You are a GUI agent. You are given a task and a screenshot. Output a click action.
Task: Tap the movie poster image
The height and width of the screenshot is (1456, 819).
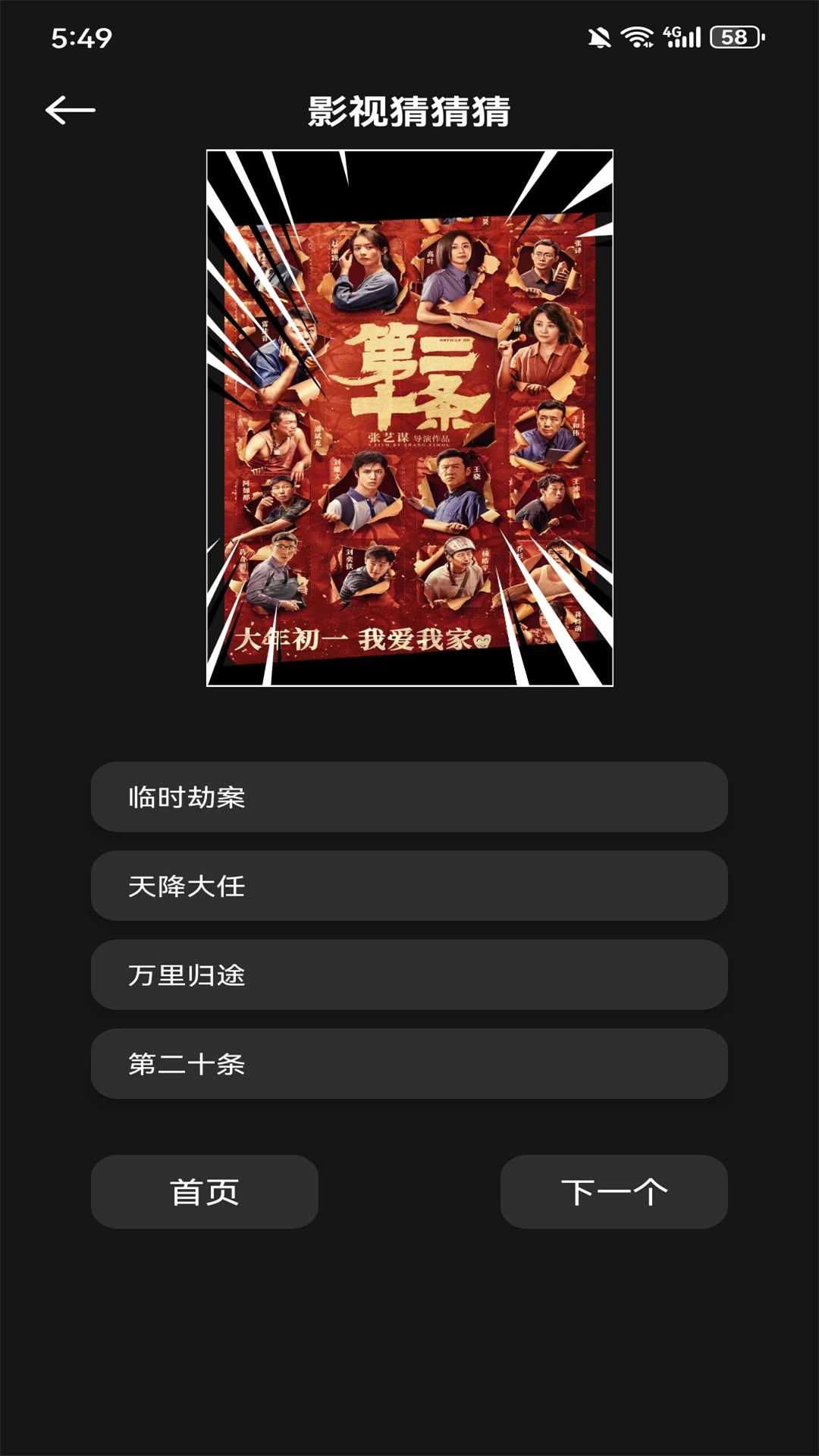(409, 417)
